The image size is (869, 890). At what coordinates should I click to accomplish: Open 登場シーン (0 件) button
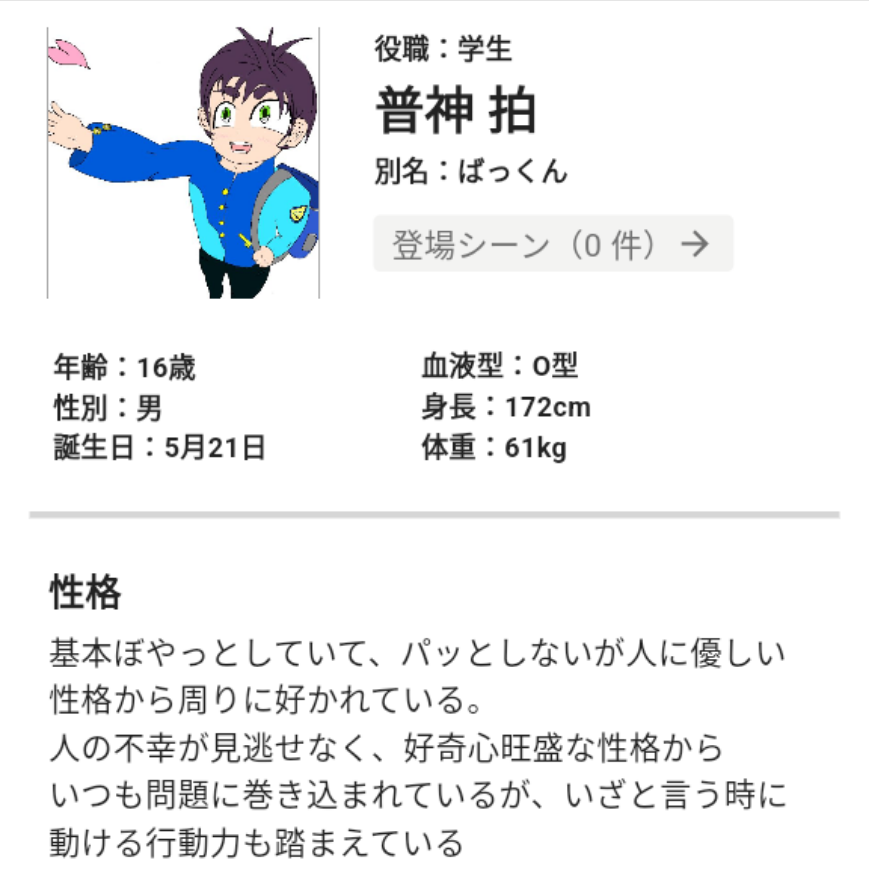coord(552,244)
